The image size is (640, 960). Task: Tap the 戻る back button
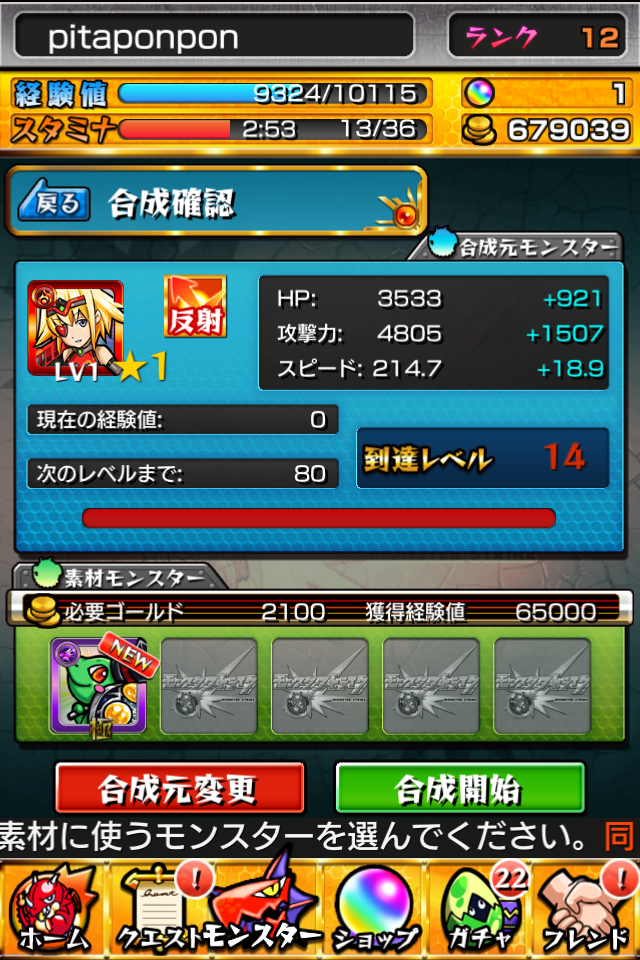(55, 202)
